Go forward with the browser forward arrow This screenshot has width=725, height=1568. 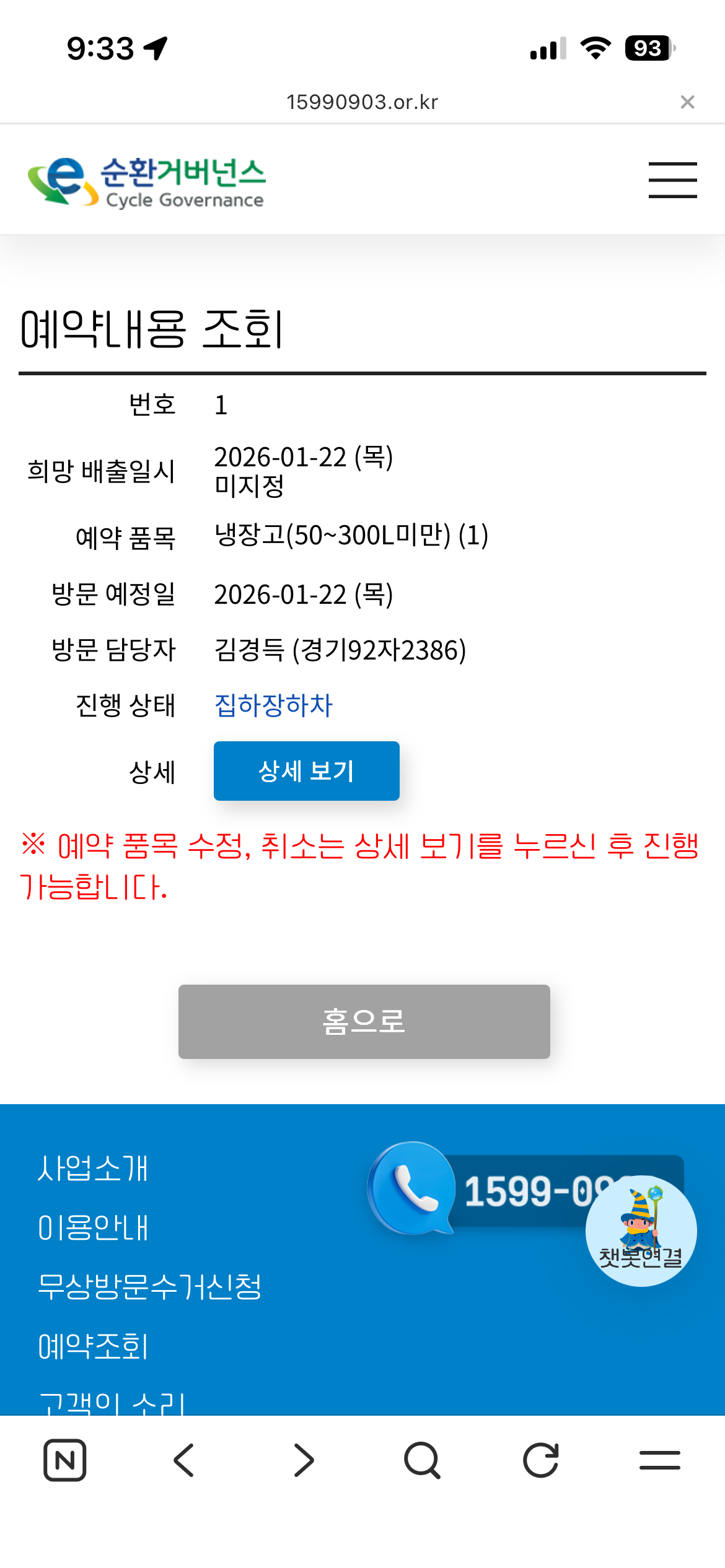(x=304, y=1460)
